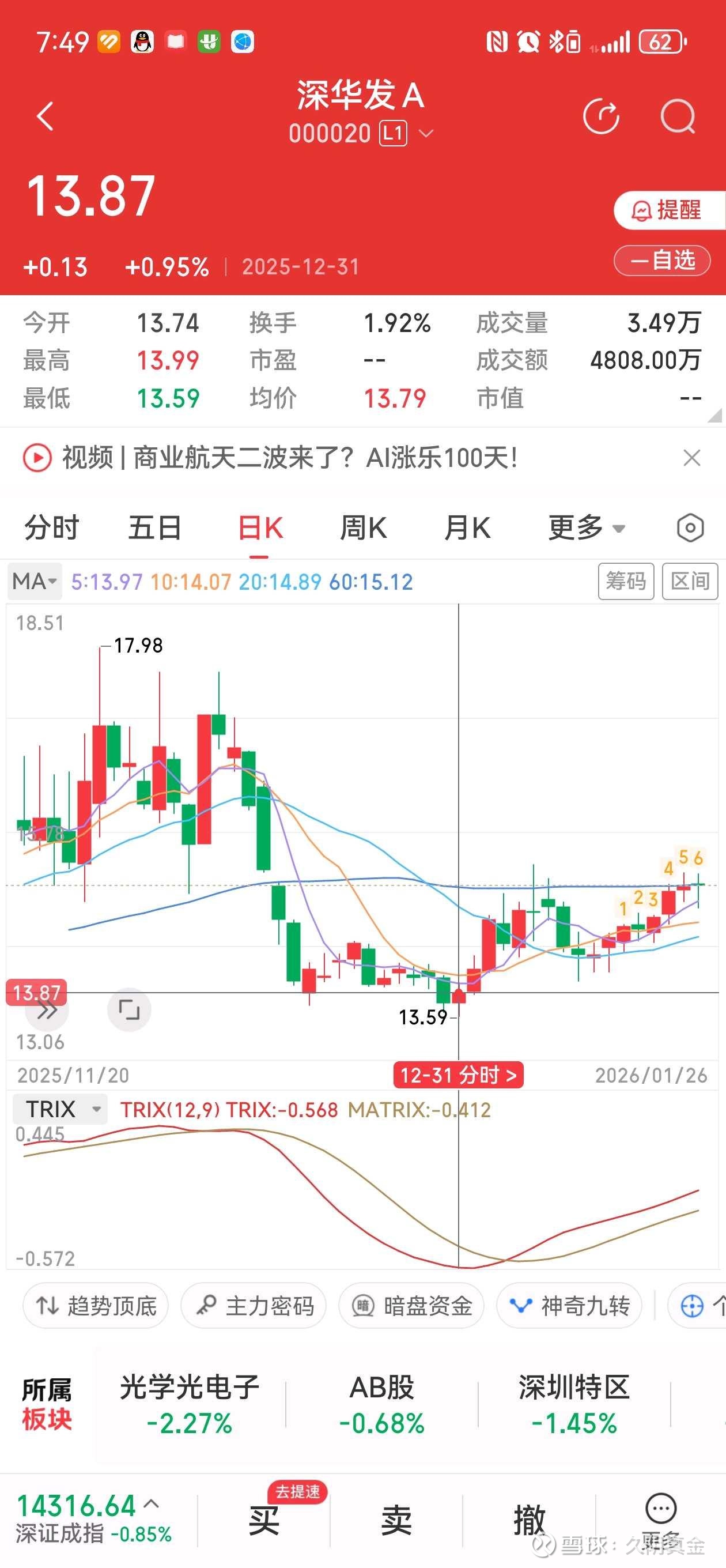This screenshot has height=1568, width=726.
Task: Switch to the 五日 tab
Action: (x=155, y=527)
